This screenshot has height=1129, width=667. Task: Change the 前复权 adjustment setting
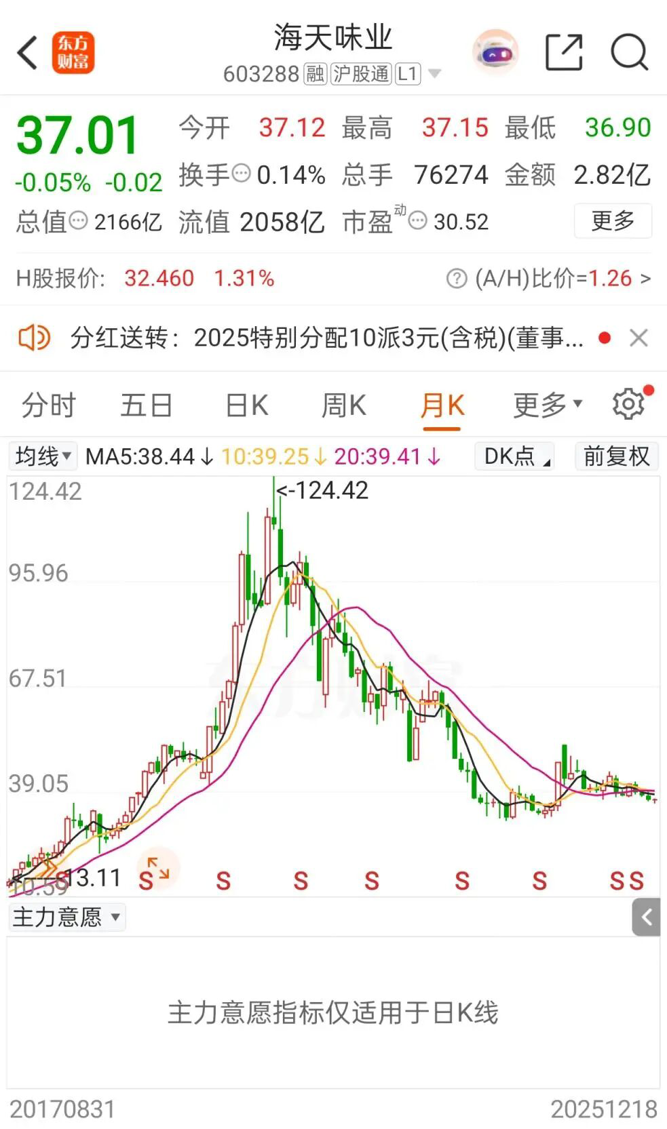coord(616,457)
